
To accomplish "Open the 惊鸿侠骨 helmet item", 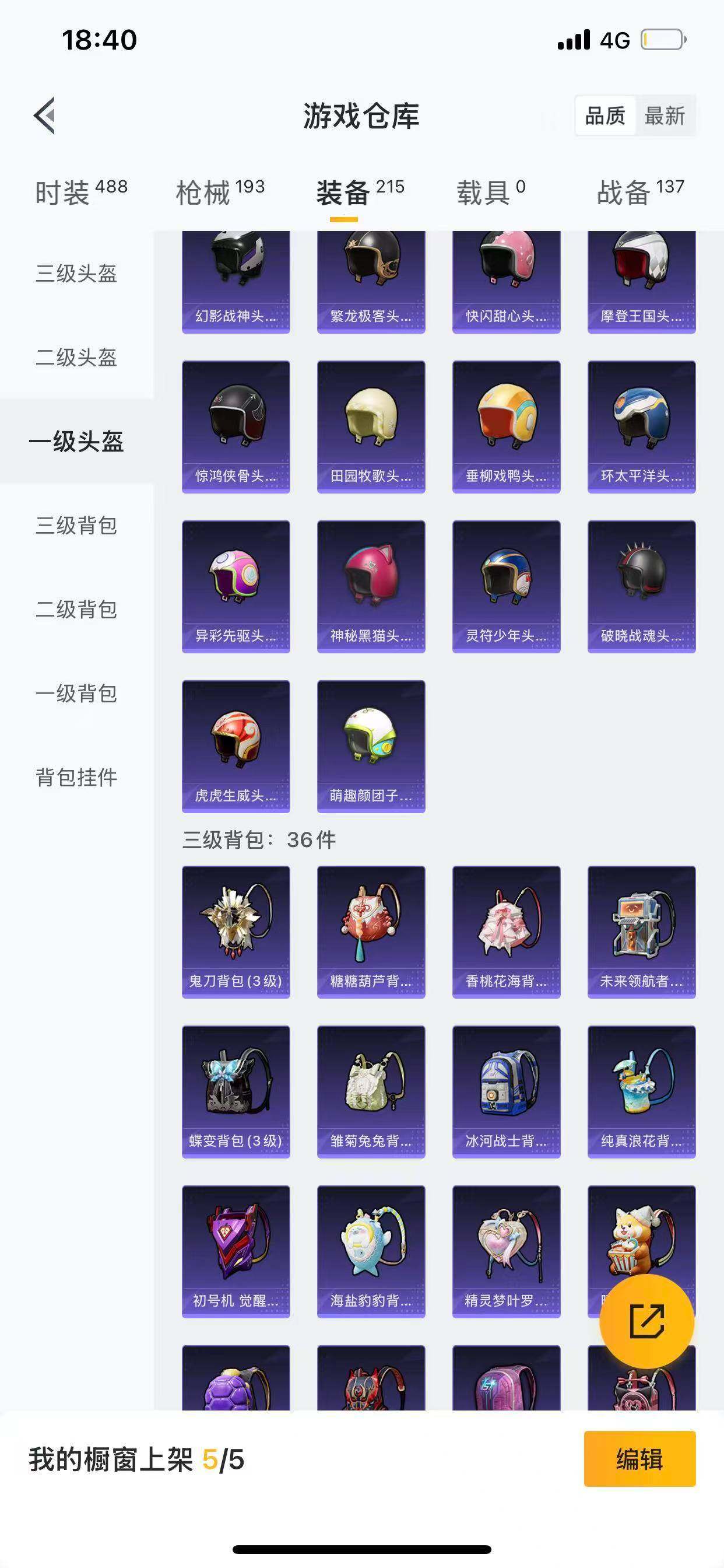I will pyautogui.click(x=236, y=426).
